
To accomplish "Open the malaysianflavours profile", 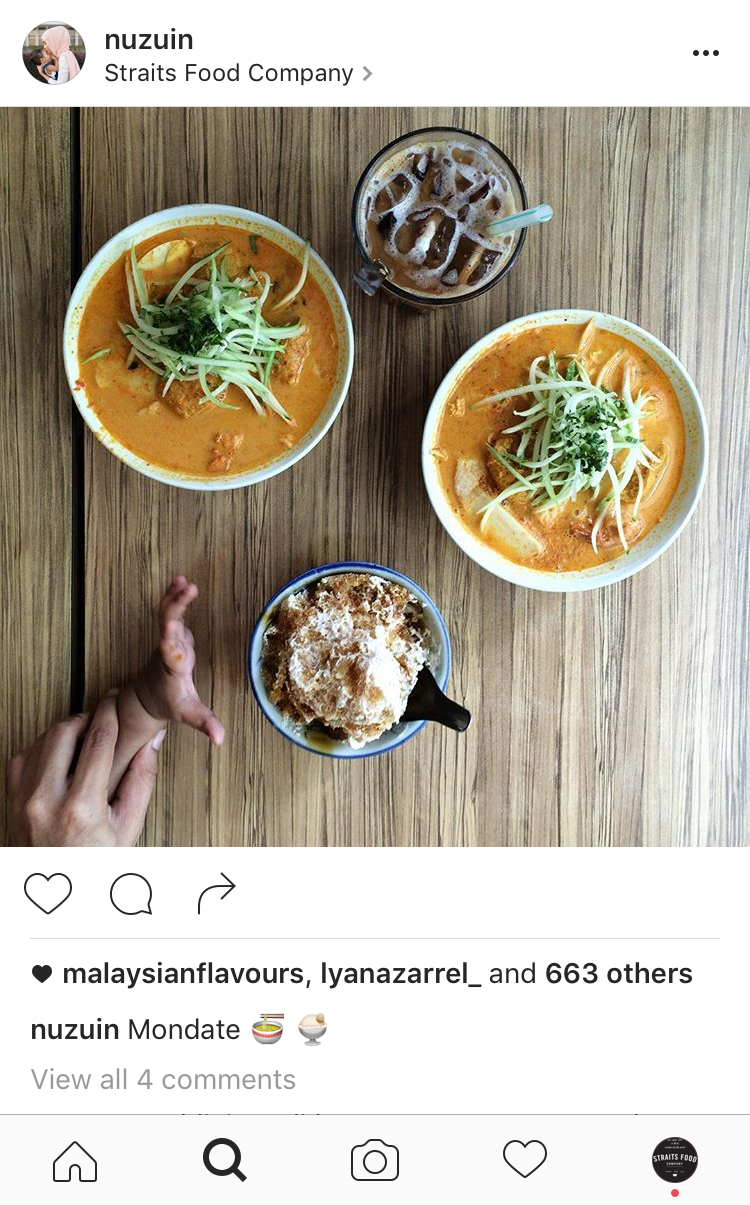I will 183,974.
